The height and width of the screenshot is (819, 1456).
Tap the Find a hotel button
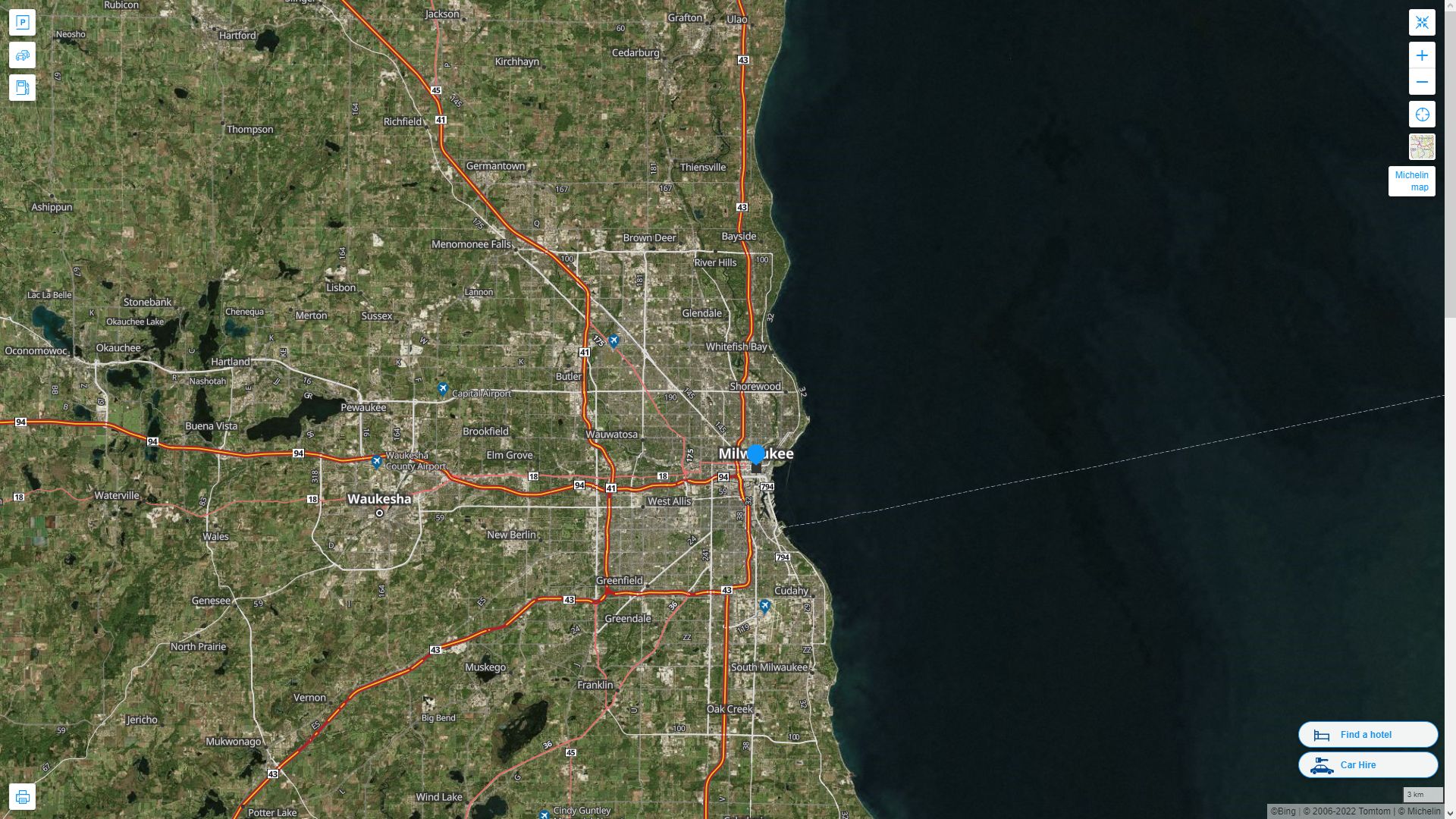pyautogui.click(x=1367, y=734)
